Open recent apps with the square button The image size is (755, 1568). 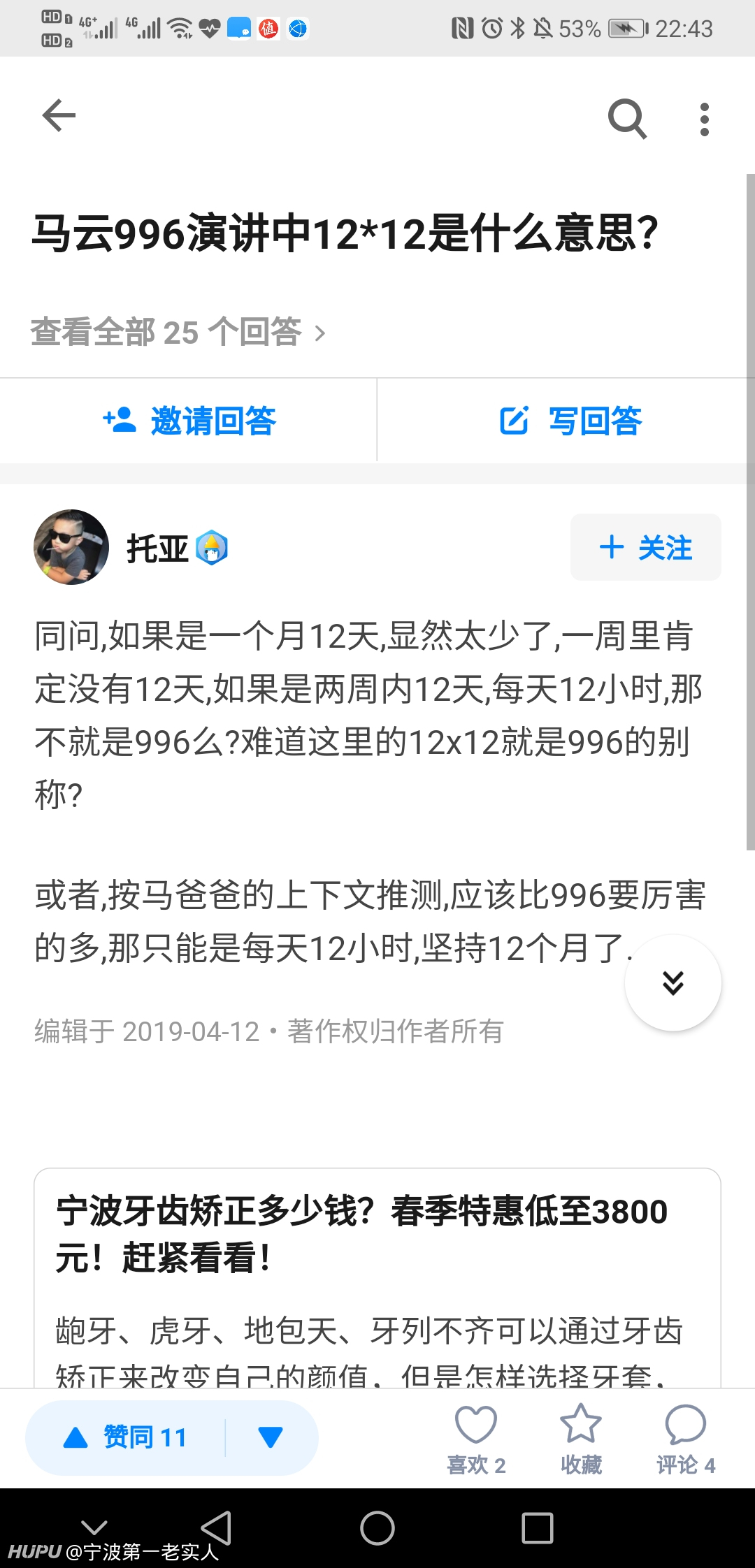(538, 1527)
